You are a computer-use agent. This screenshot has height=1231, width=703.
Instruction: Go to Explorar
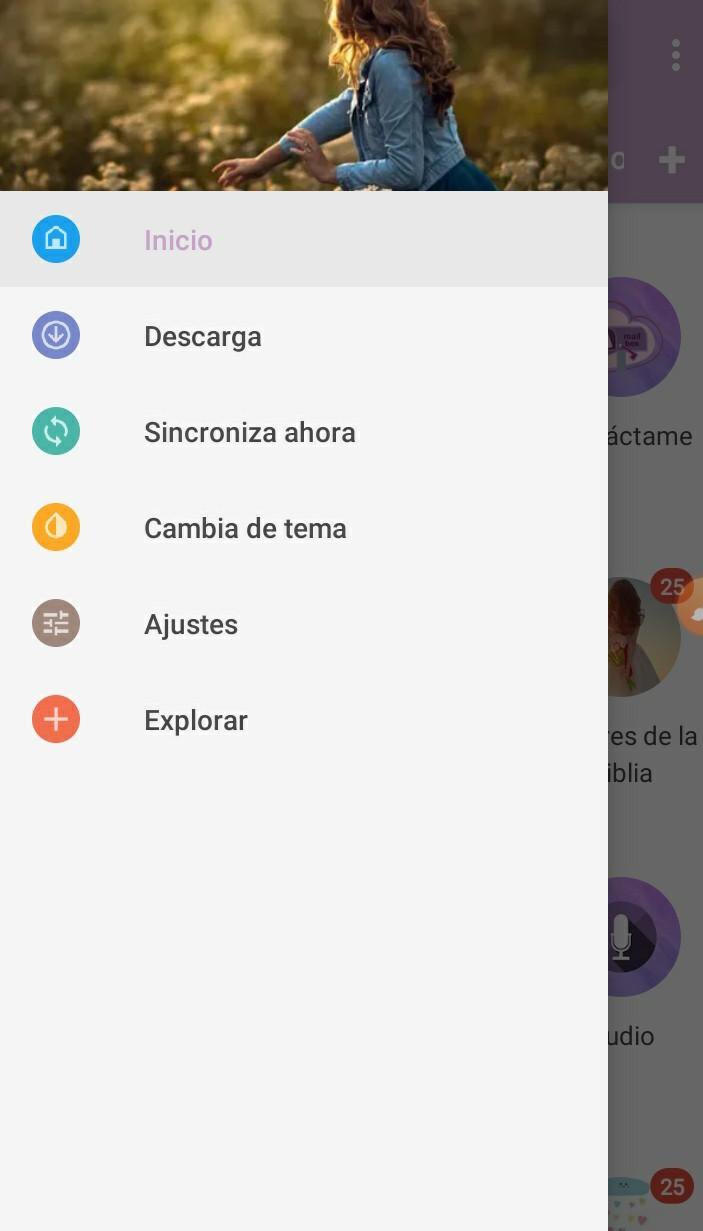[x=196, y=720]
